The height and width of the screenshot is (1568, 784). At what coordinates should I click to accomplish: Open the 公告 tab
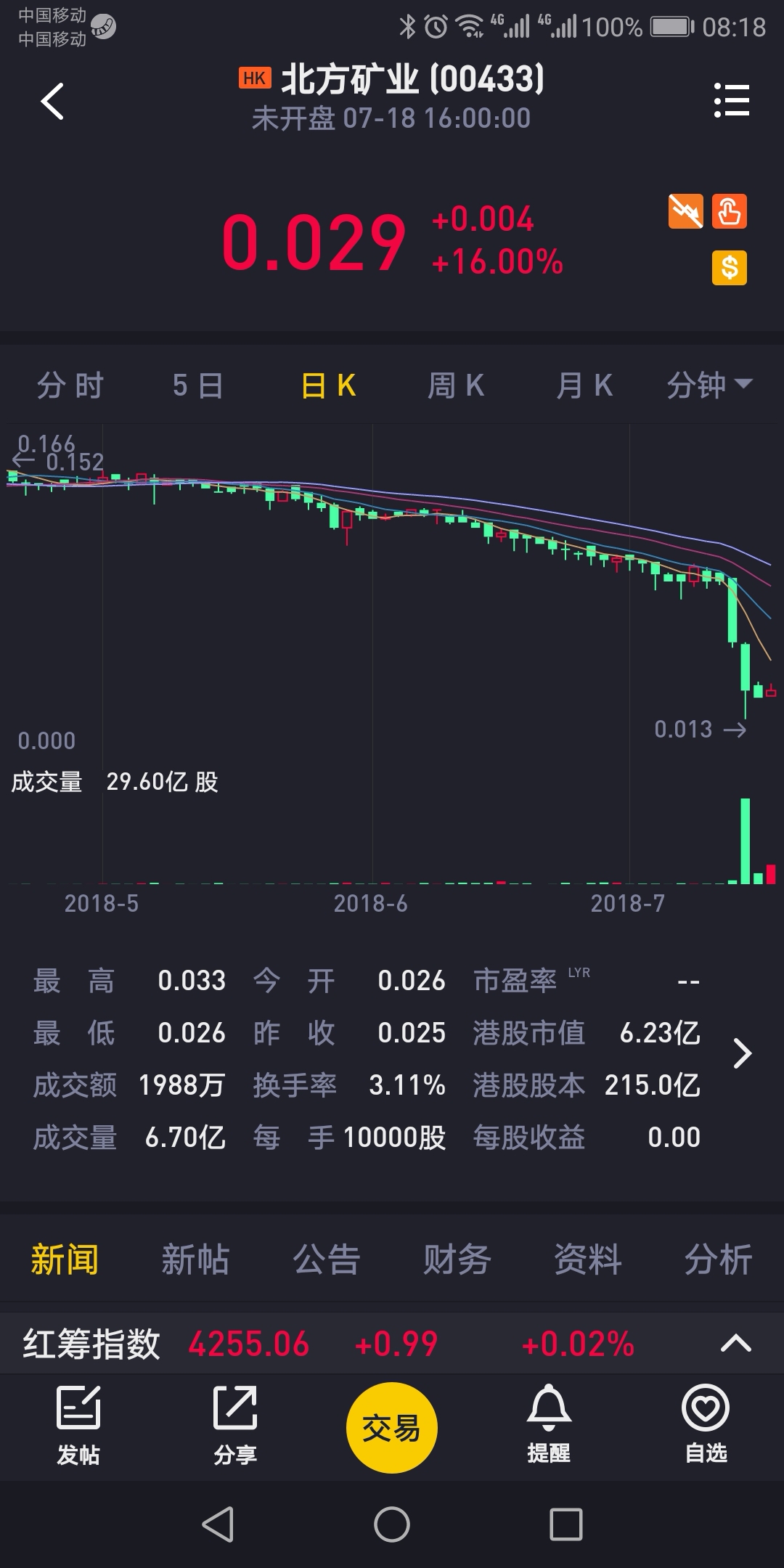pyautogui.click(x=326, y=1259)
